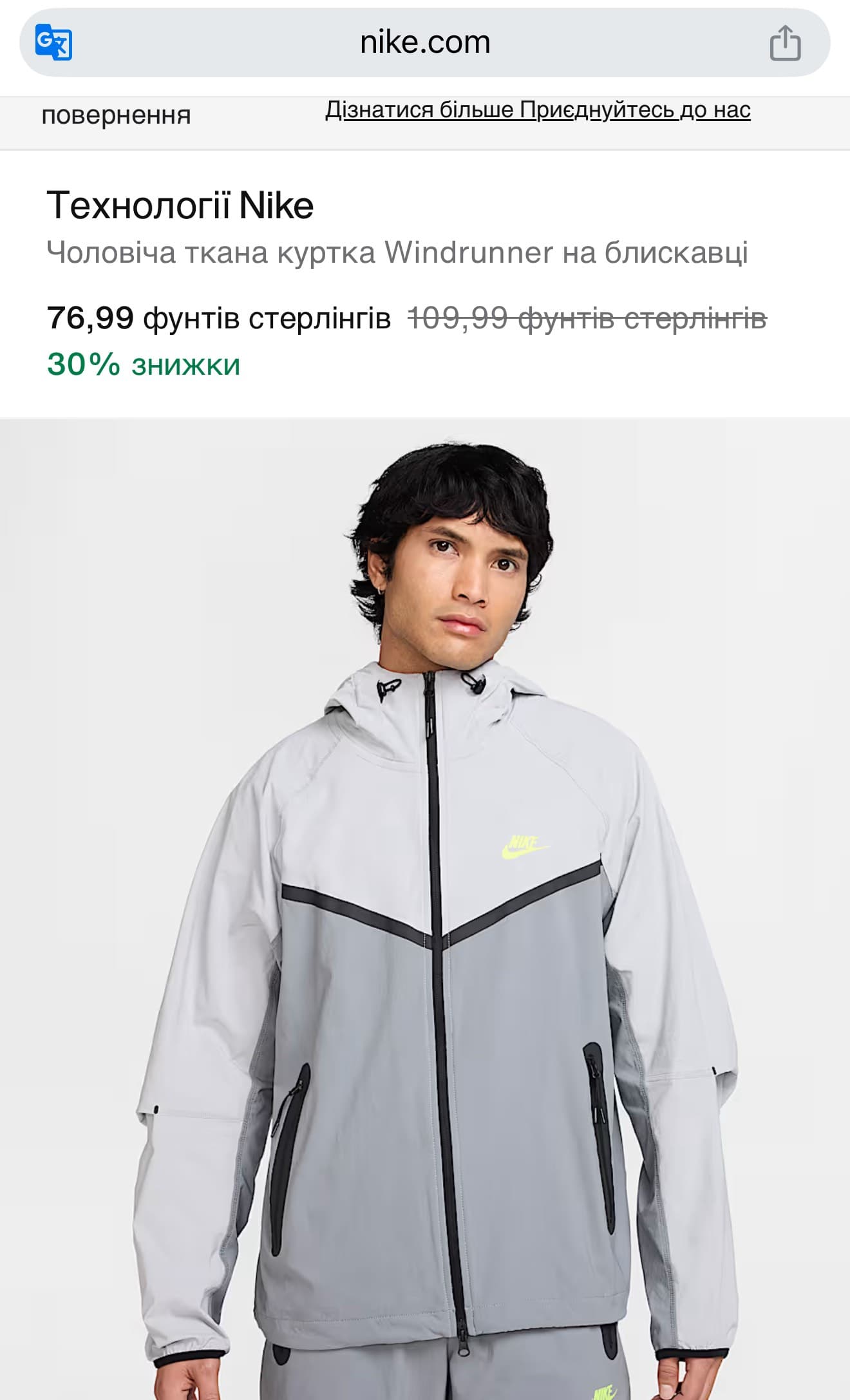Share this Nike page

click(x=785, y=43)
